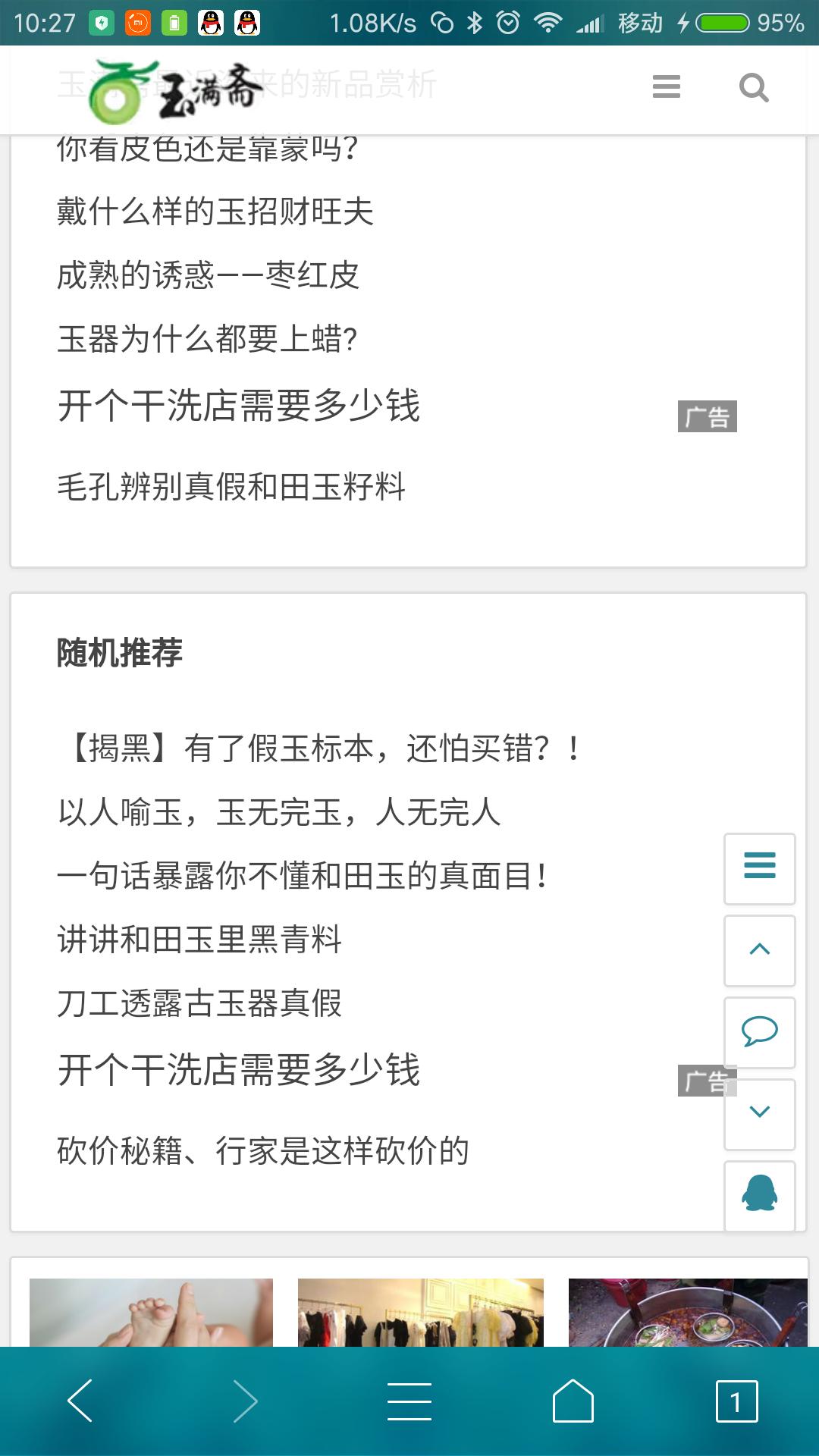
Task: Go back using browser back arrow
Action: tap(81, 1401)
